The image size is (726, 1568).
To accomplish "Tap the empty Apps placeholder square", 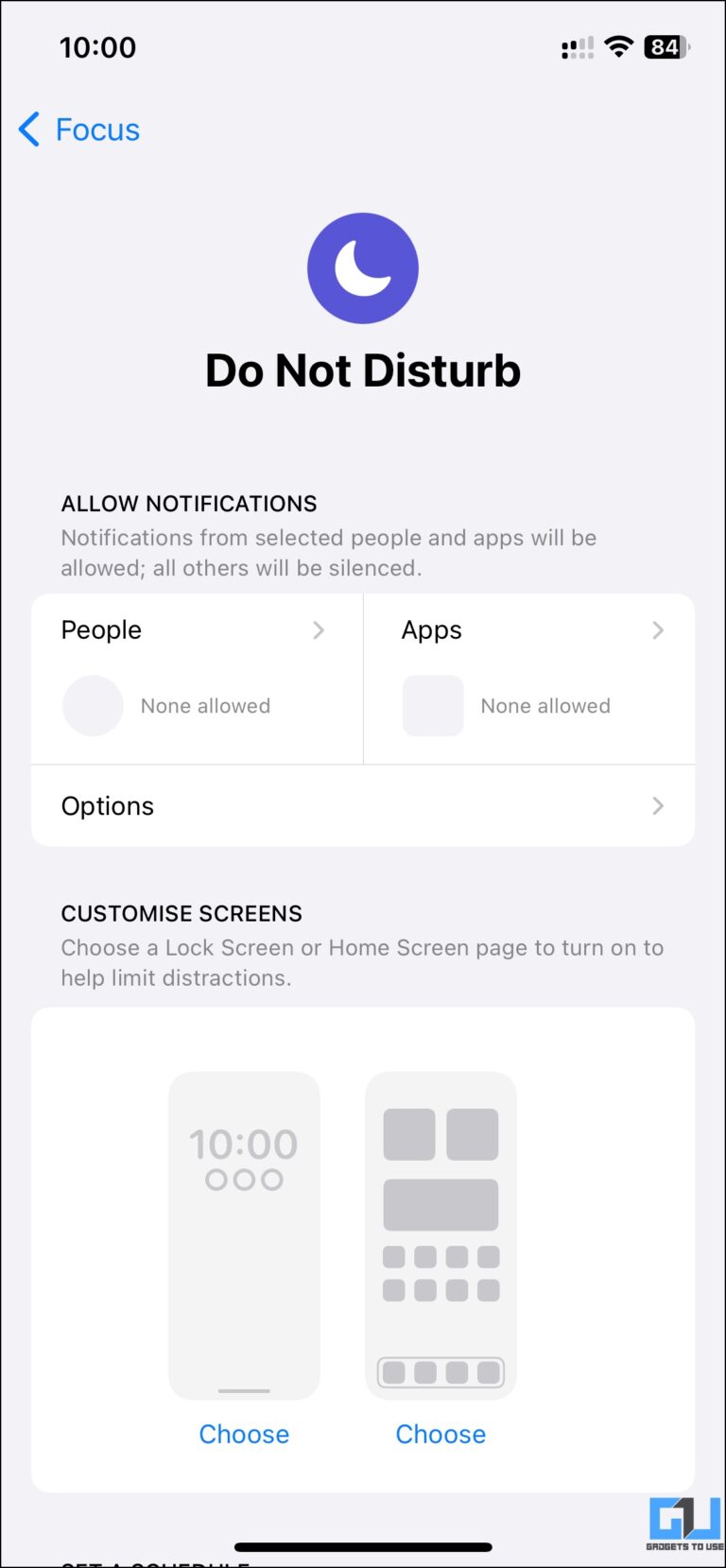I will pos(432,705).
